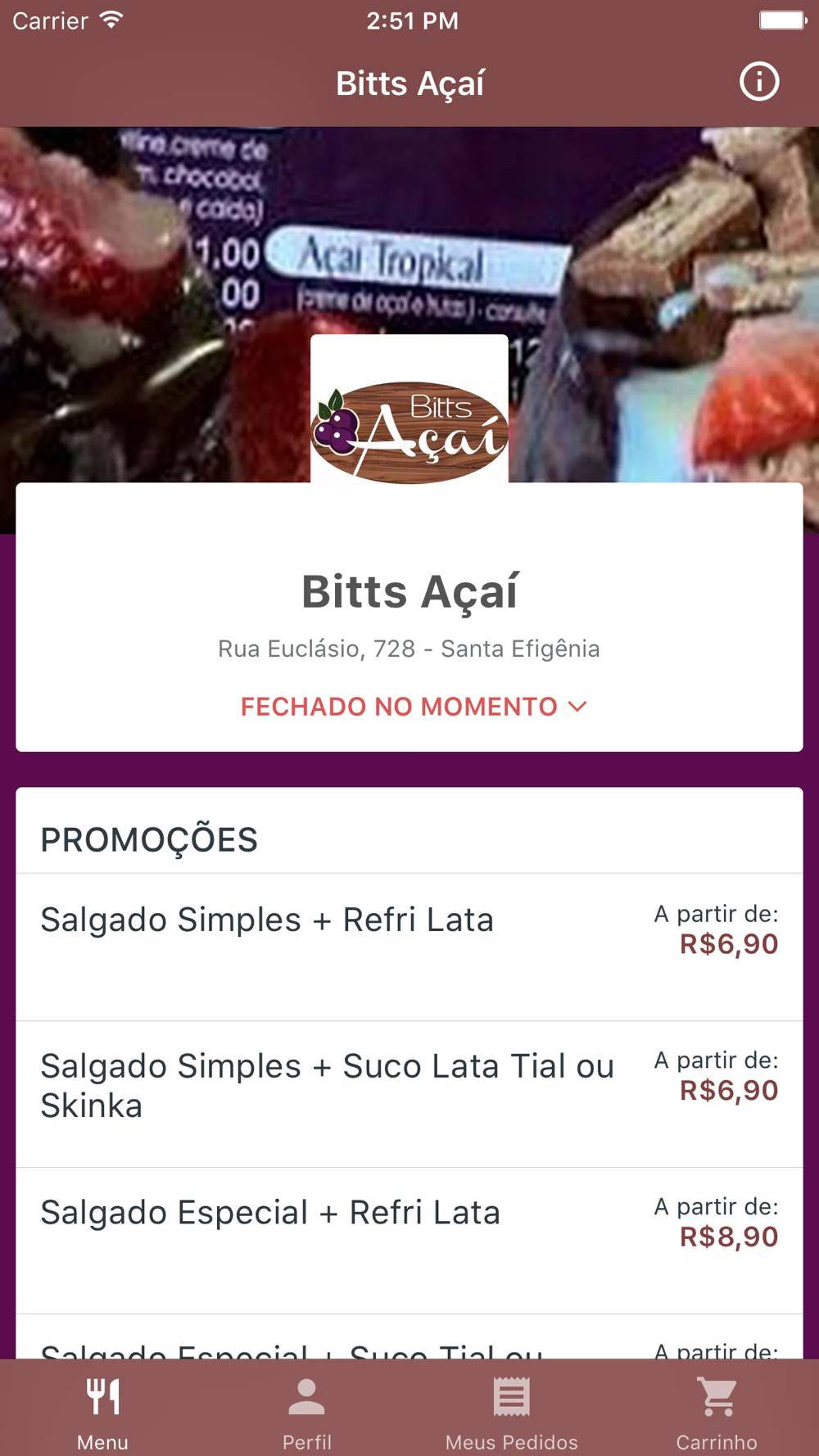This screenshot has height=1456, width=819.
Task: Open the restaurant info icon
Action: pyautogui.click(x=758, y=82)
